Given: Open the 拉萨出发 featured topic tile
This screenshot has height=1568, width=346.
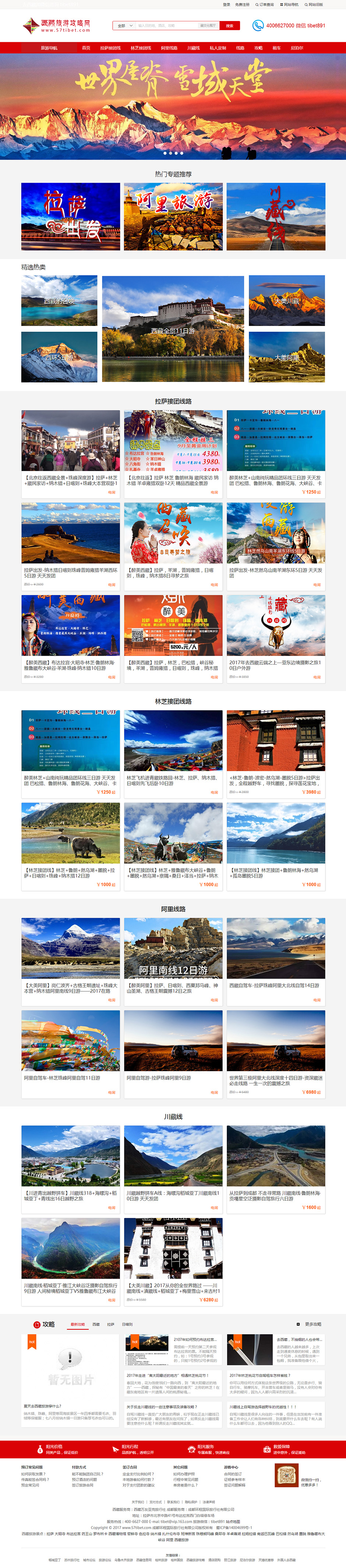Looking at the screenshot, I should pos(71,216).
